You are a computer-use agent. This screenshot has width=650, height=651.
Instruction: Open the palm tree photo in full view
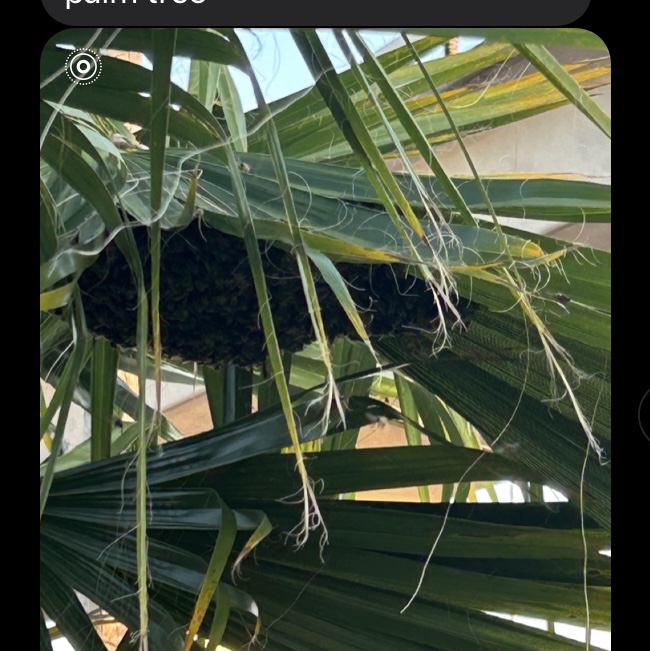pyautogui.click(x=325, y=340)
